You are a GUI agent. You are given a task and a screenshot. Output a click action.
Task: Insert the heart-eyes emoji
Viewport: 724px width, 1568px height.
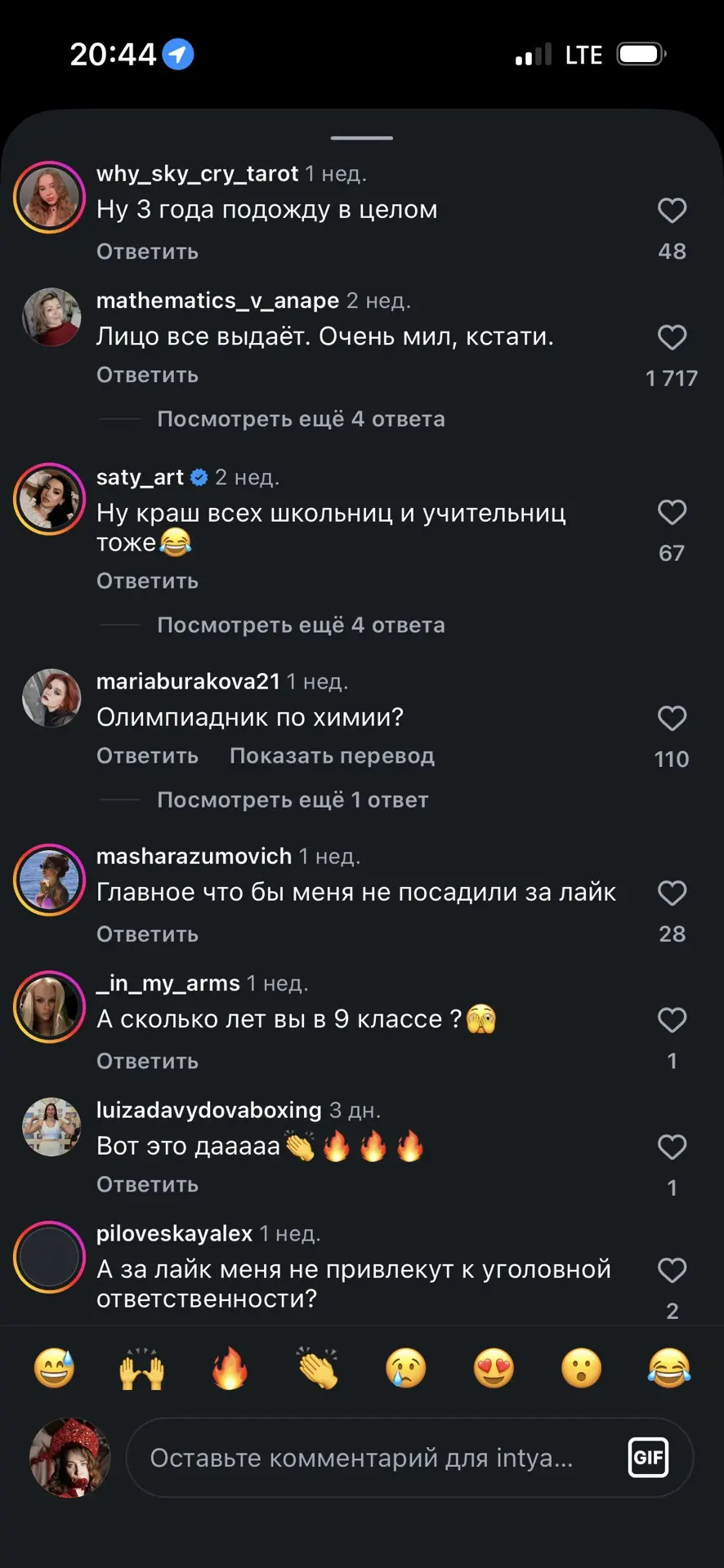(x=494, y=1368)
